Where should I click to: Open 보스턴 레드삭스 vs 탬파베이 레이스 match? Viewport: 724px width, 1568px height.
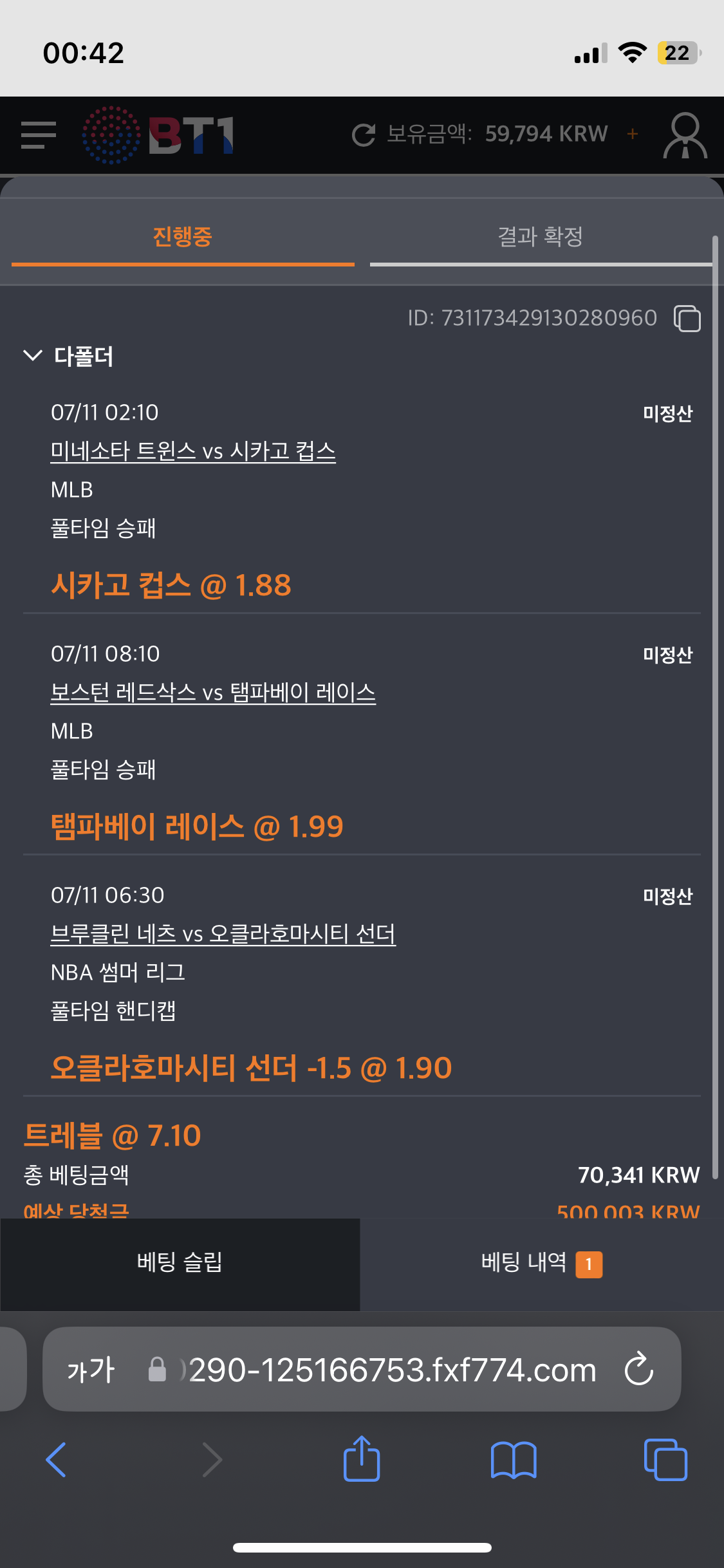(x=213, y=692)
